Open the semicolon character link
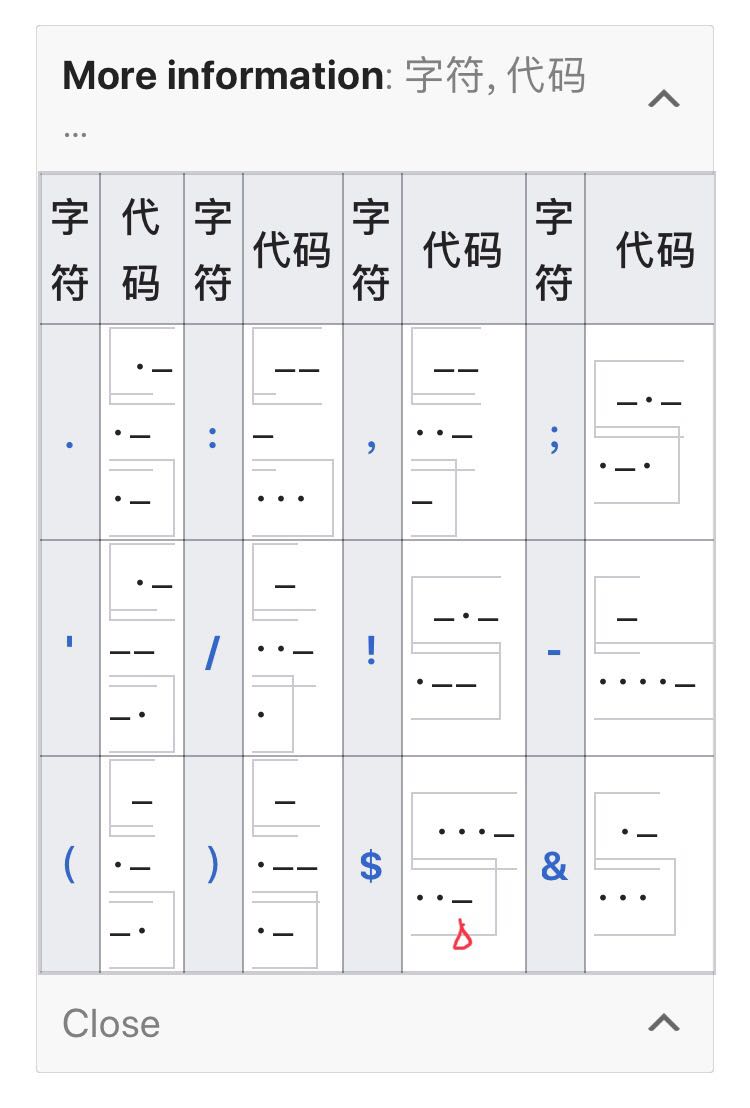This screenshot has height=1108, width=750. pos(554,438)
